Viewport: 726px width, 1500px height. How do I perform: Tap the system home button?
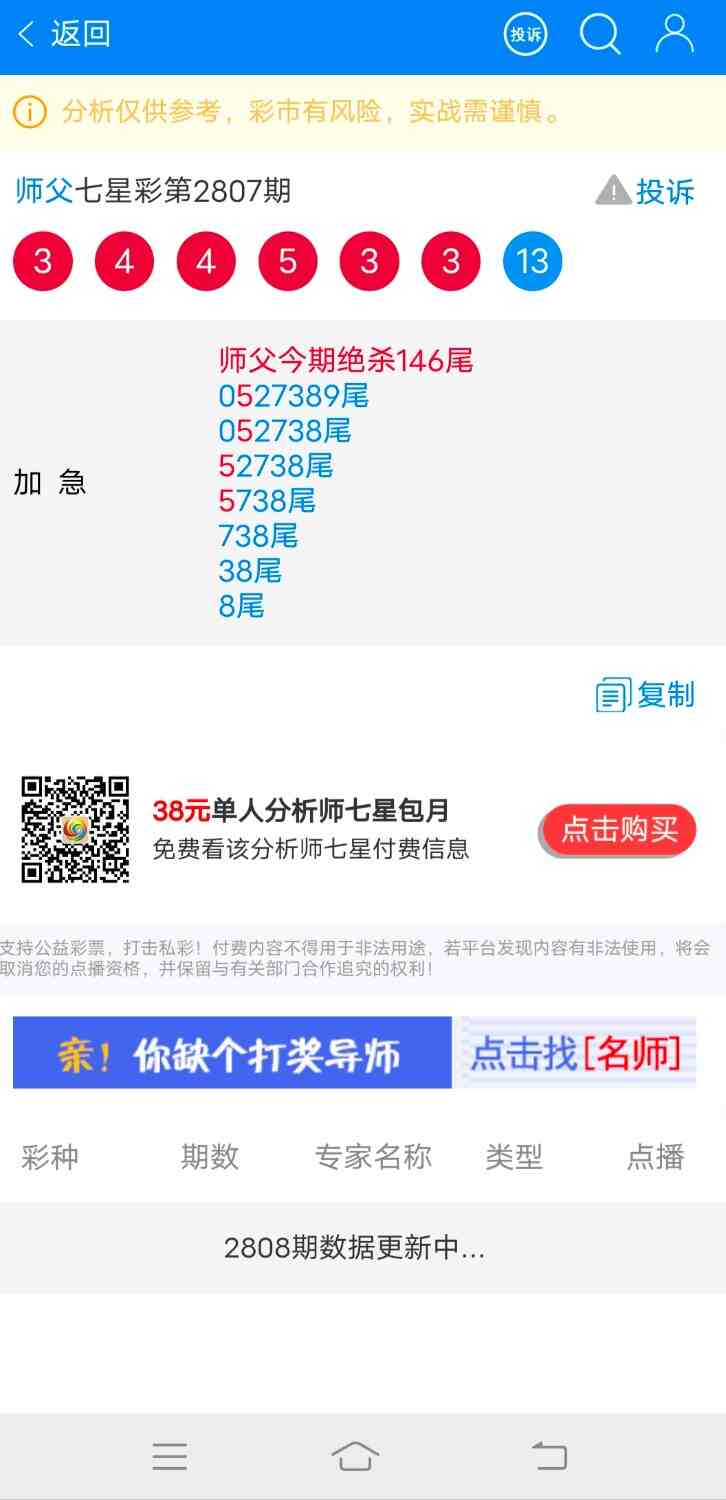coord(355,1456)
